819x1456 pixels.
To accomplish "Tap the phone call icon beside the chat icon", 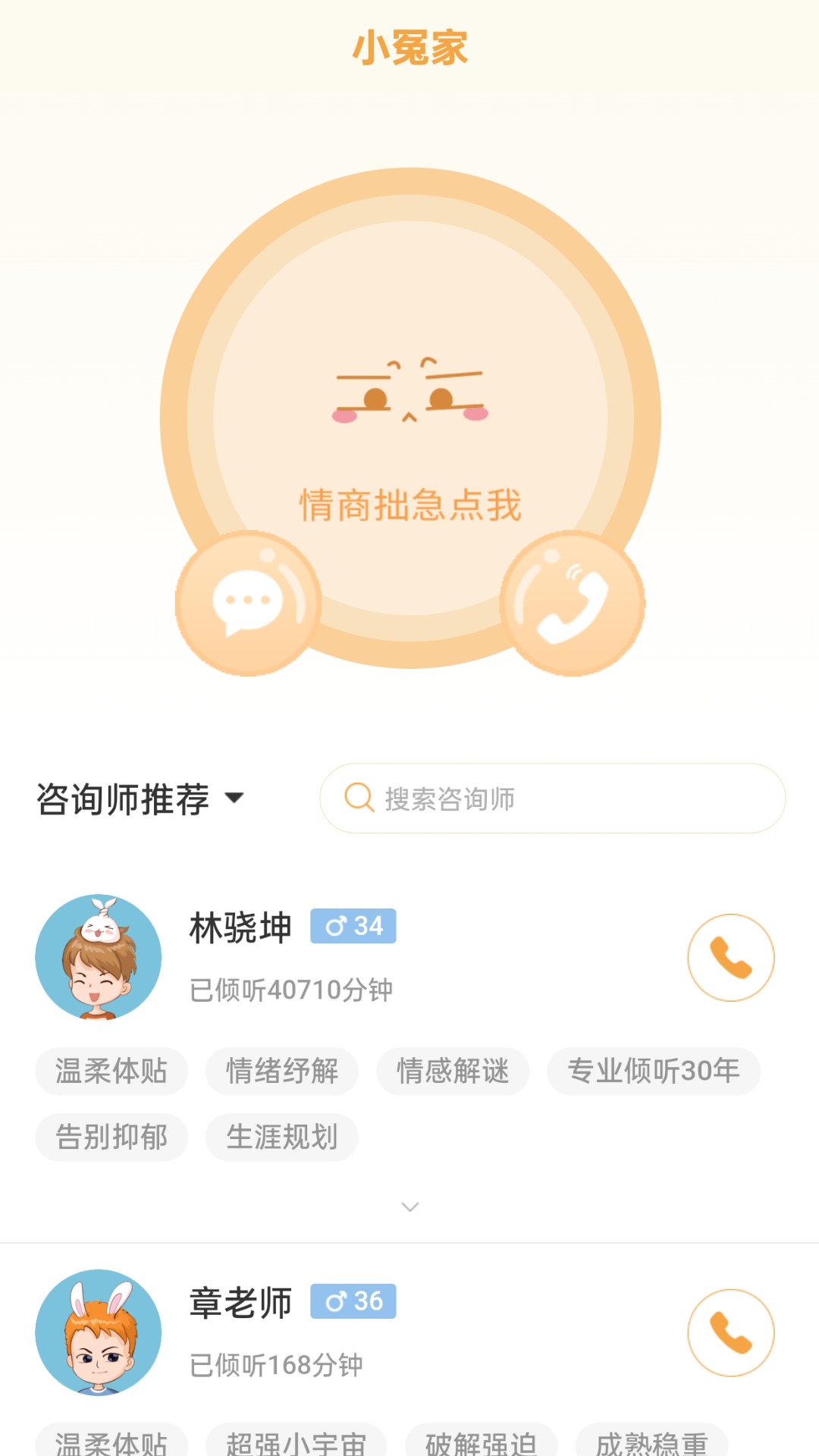I will pos(573,603).
